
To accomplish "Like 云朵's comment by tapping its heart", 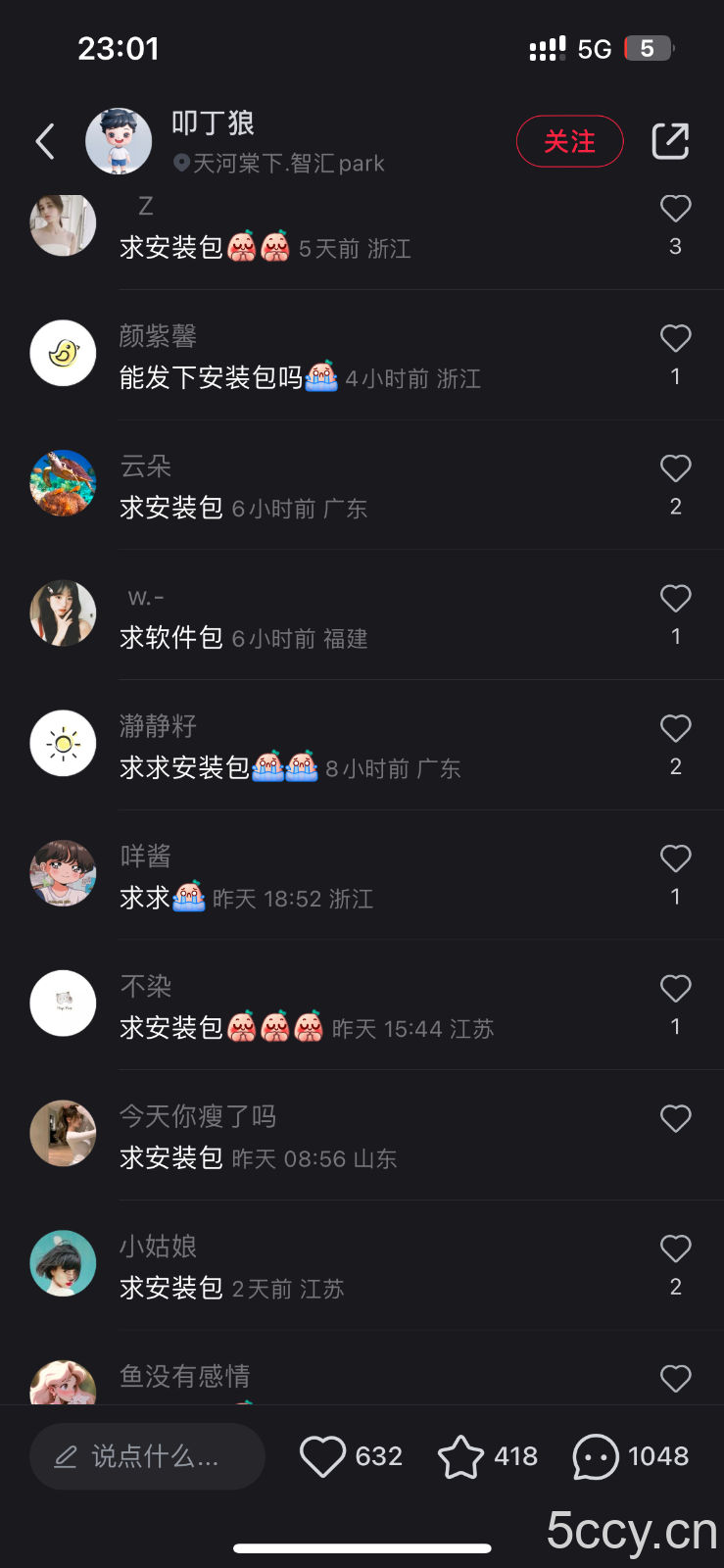I will (x=675, y=468).
